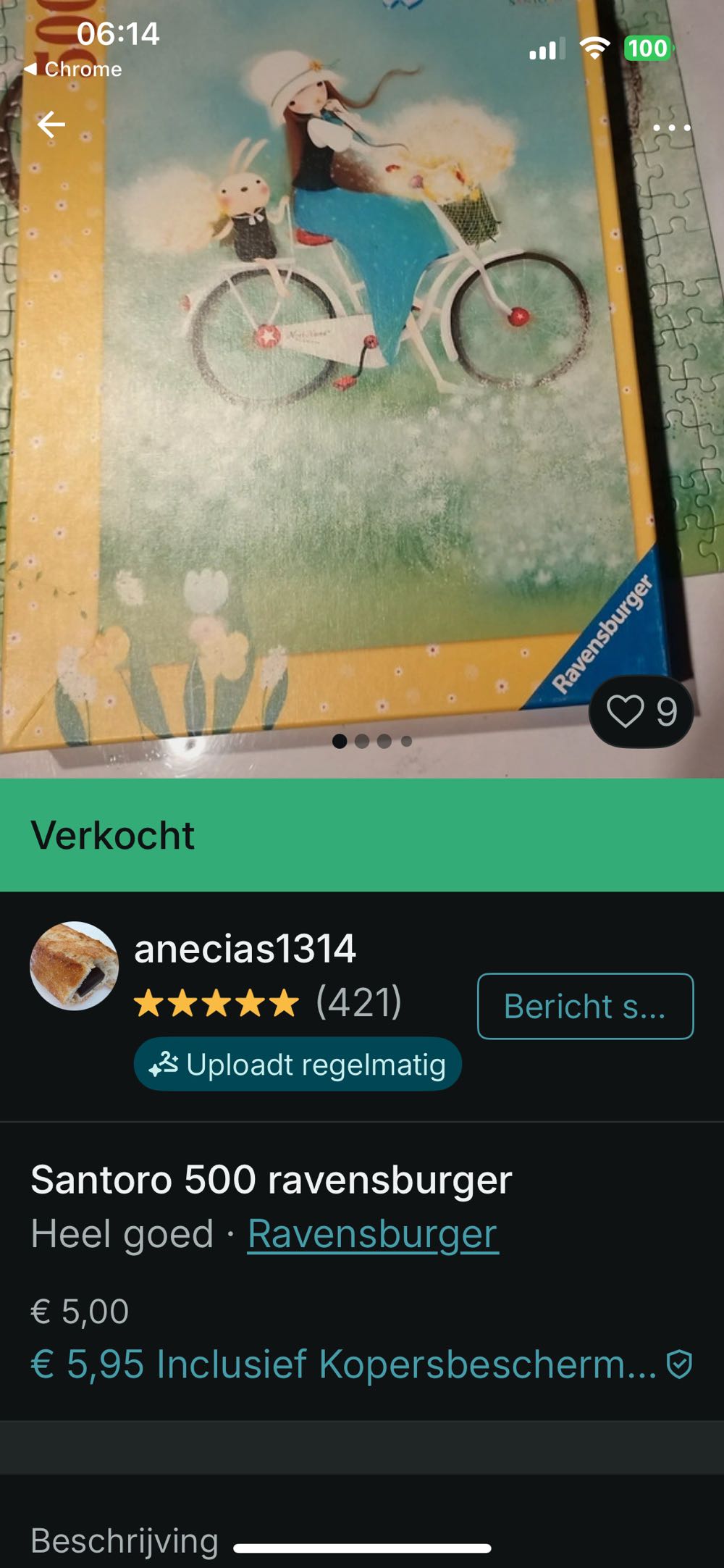This screenshot has height=1568, width=724.
Task: Open the Ravensburger brand link
Action: [372, 1233]
